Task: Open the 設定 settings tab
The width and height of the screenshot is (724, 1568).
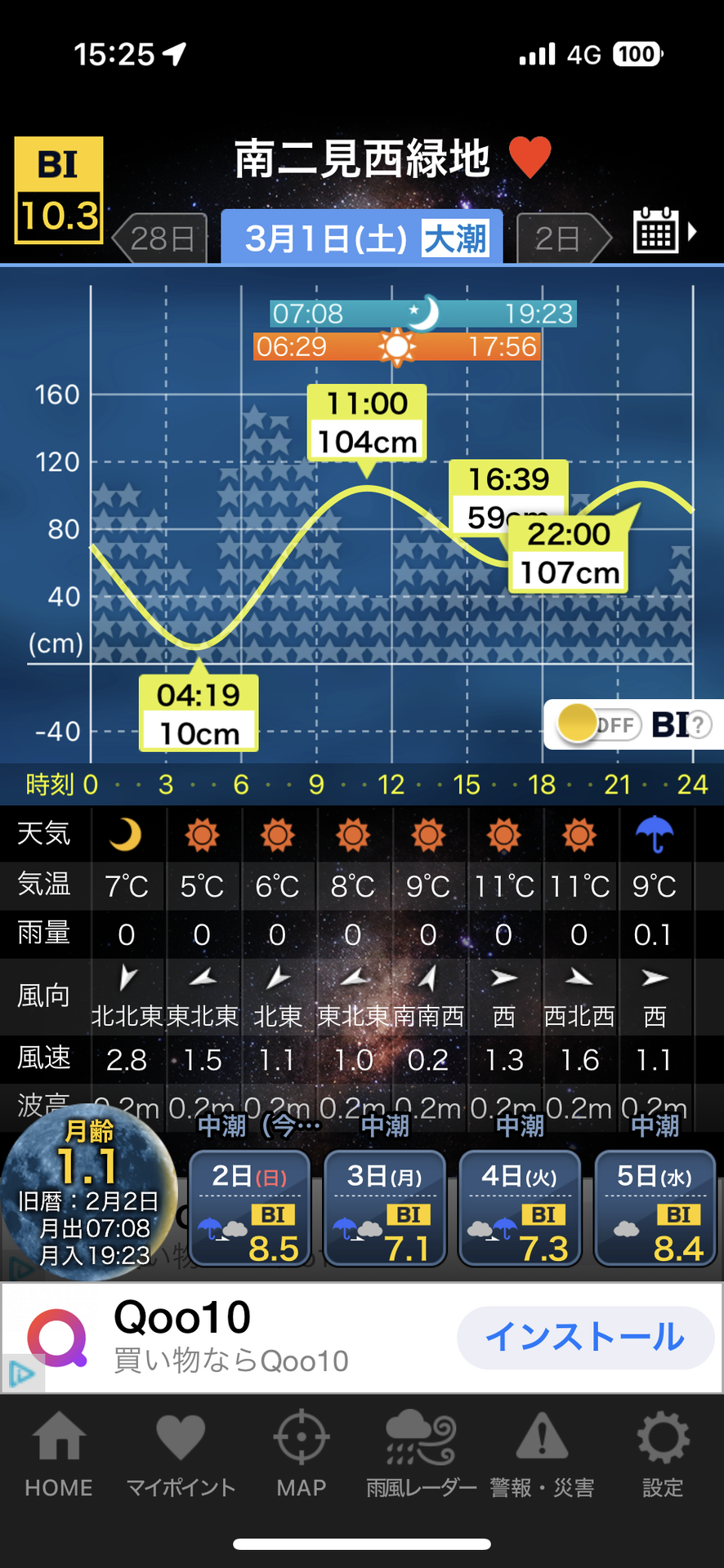Action: point(663,1454)
